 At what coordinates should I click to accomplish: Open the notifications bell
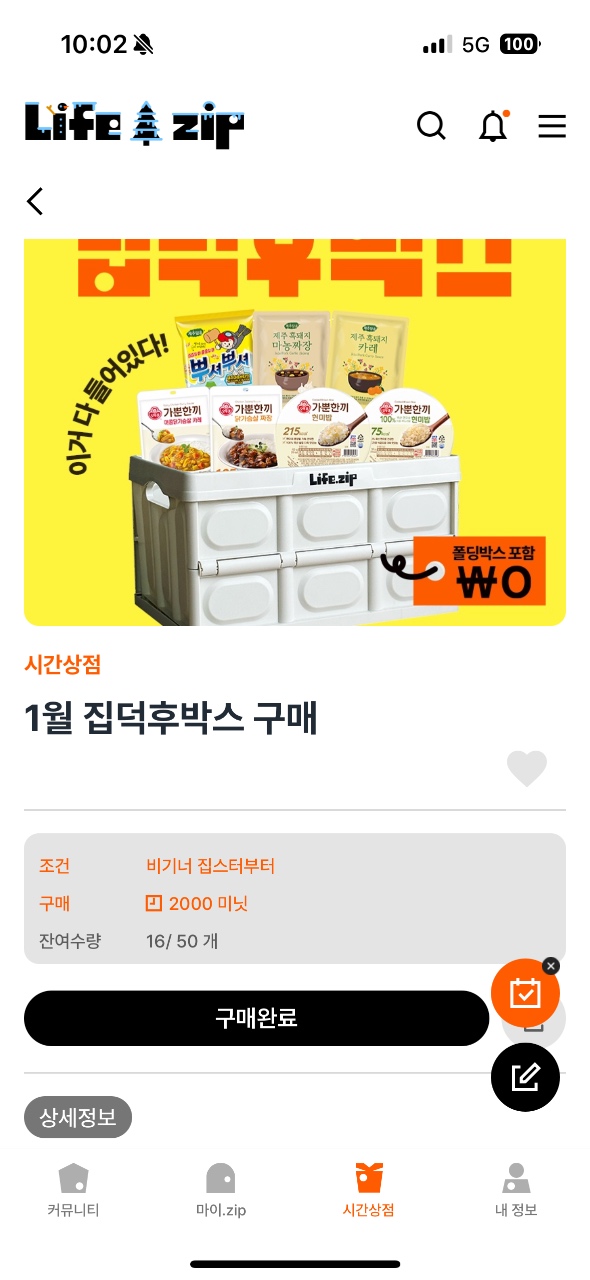pyautogui.click(x=493, y=126)
